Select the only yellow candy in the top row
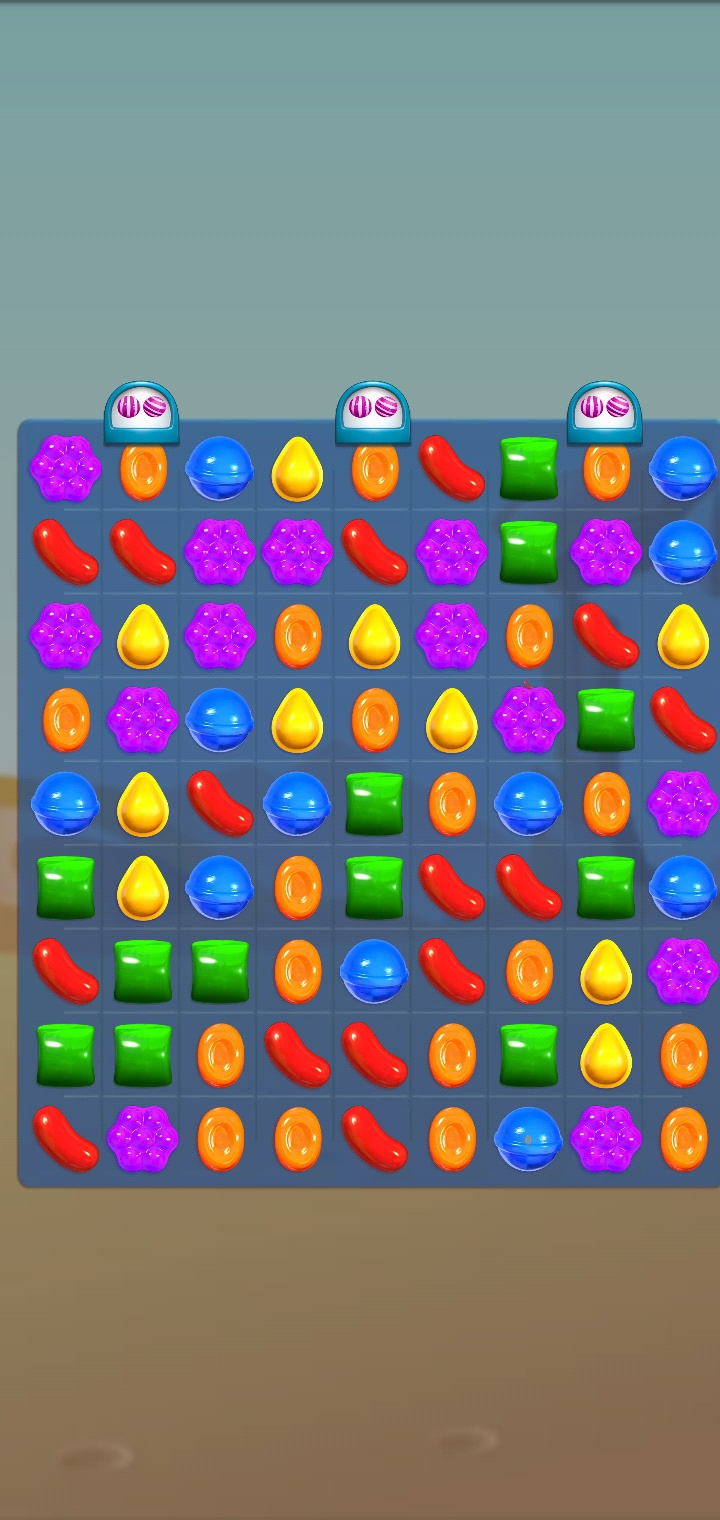The image size is (720, 1520). click(x=297, y=468)
